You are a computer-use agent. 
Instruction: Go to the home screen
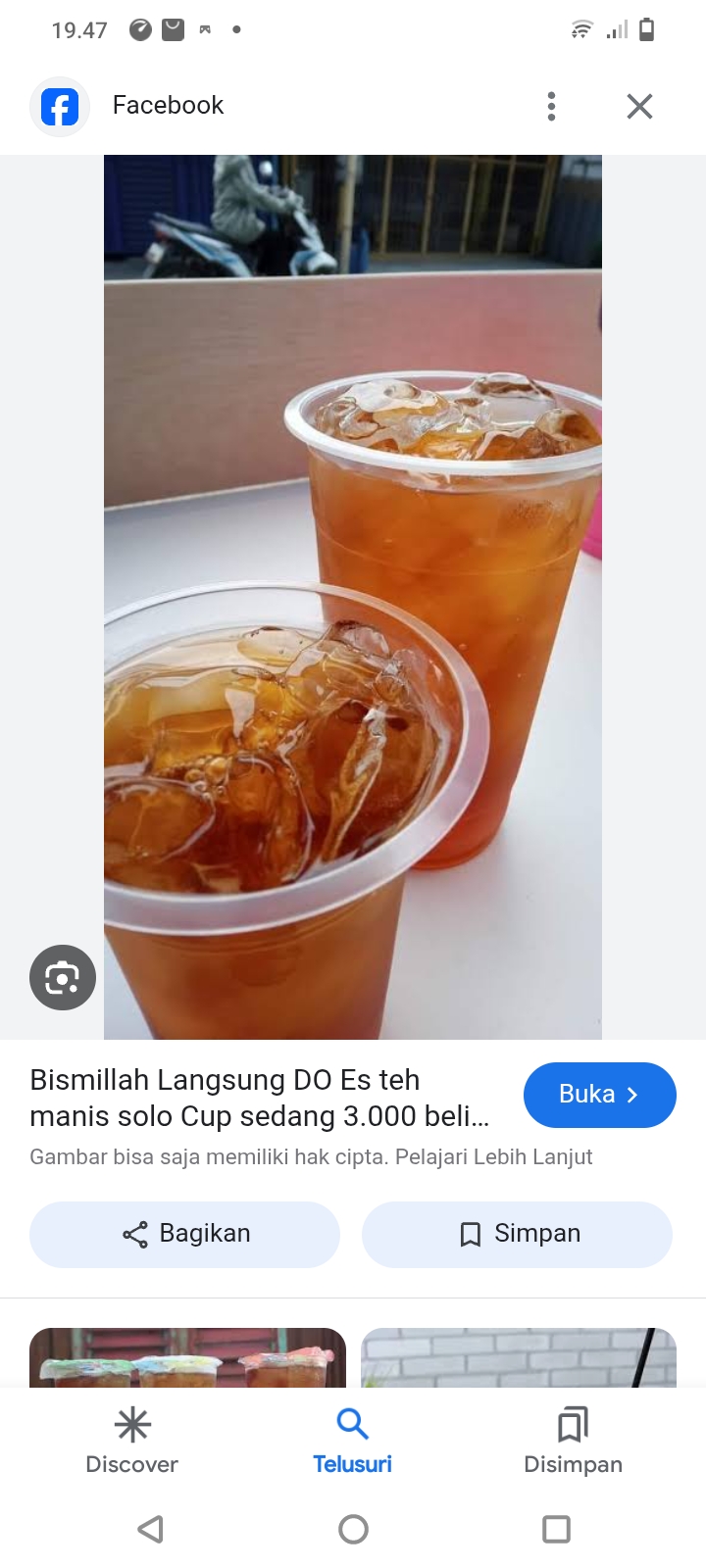click(353, 1529)
